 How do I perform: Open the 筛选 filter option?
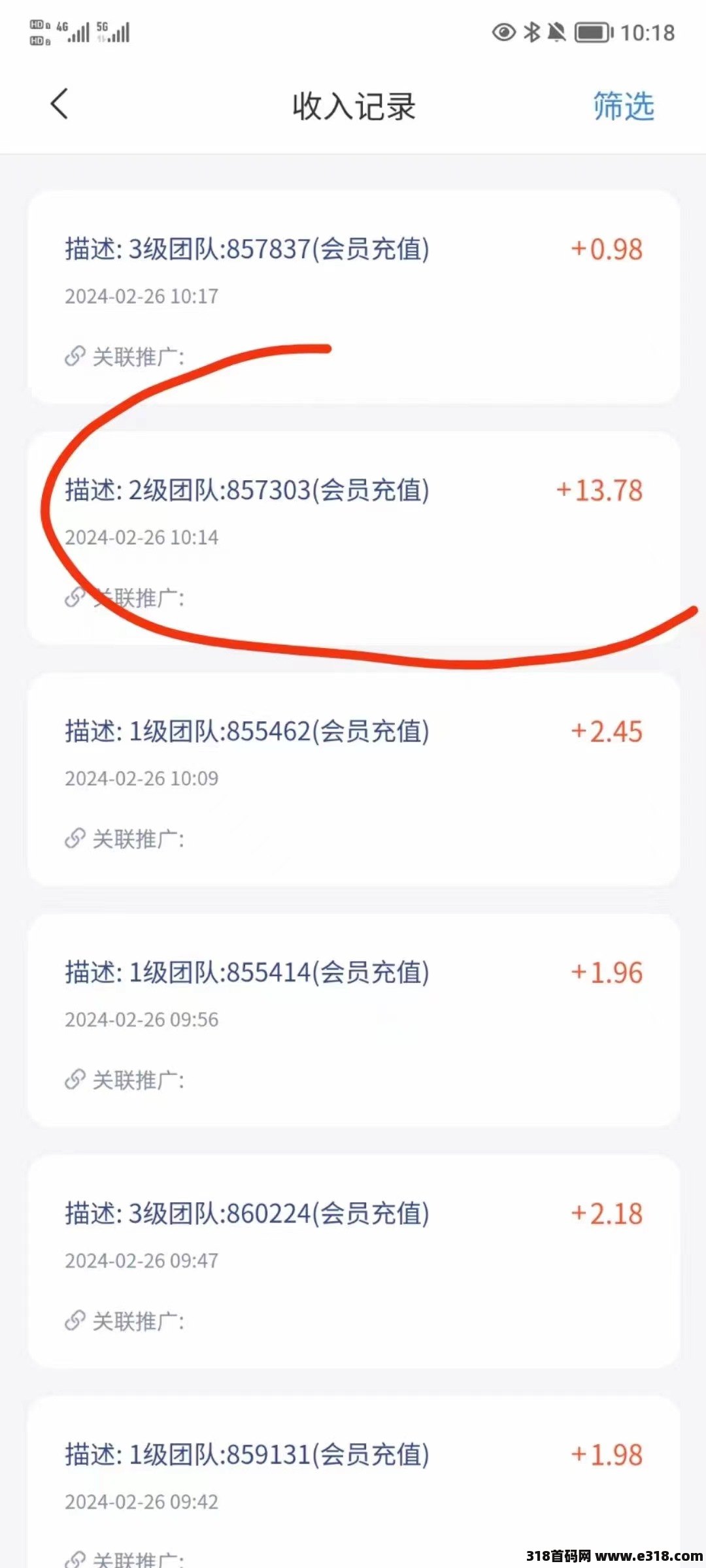pyautogui.click(x=624, y=106)
